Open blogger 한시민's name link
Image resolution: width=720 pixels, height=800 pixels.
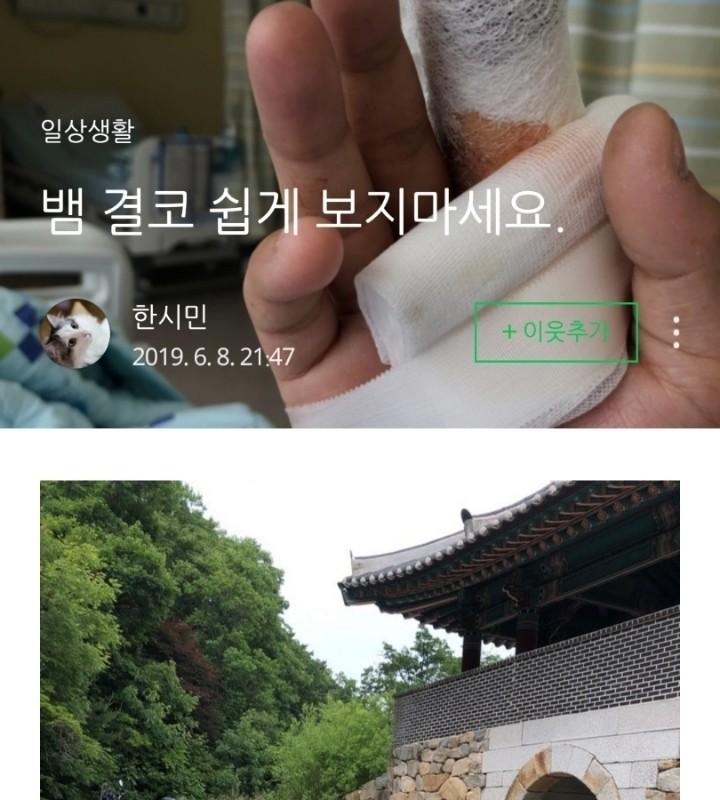pyautogui.click(x=170, y=316)
